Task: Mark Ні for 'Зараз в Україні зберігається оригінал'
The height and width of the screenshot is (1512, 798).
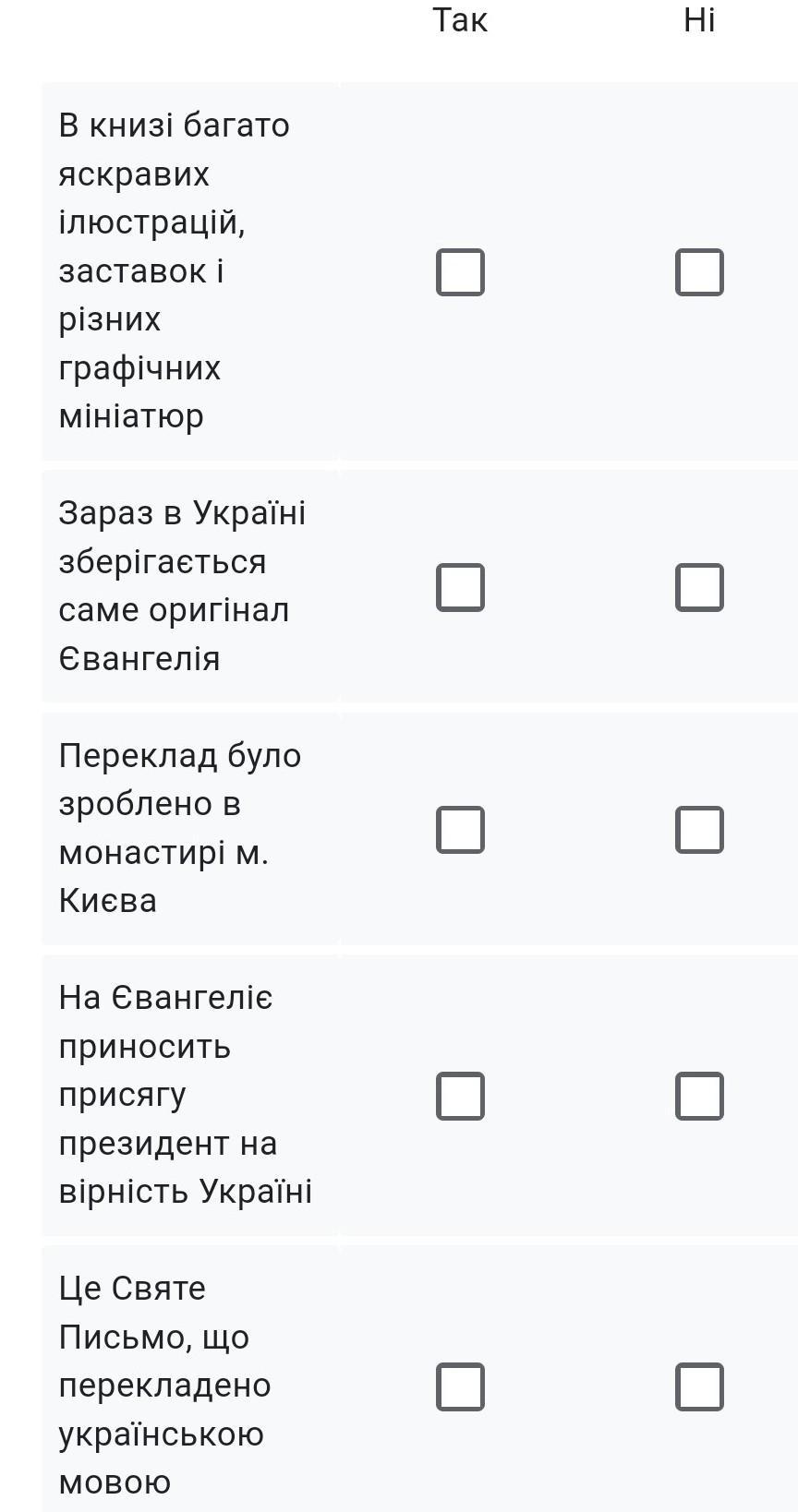Action: pyautogui.click(x=699, y=587)
